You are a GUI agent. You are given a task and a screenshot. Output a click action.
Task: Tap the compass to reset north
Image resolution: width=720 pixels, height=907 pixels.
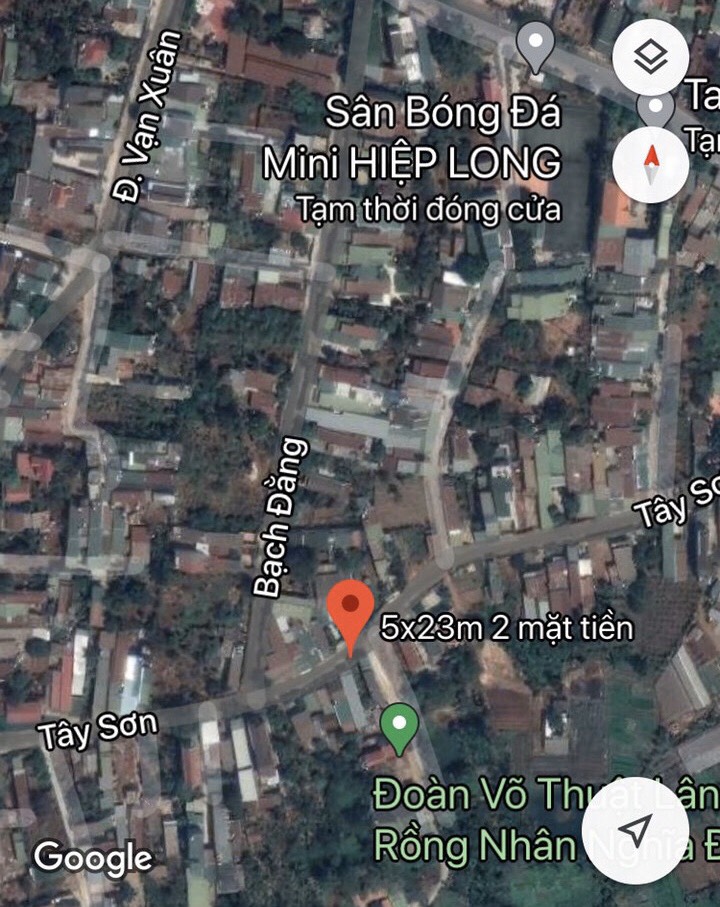point(651,159)
